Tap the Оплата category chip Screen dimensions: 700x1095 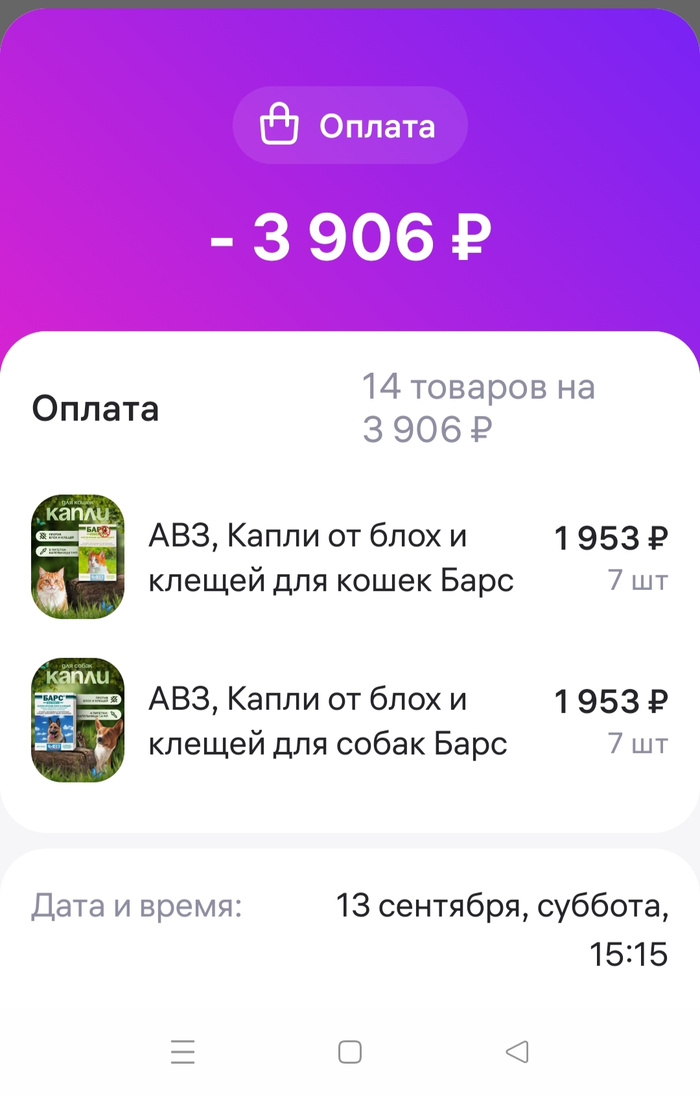349,126
